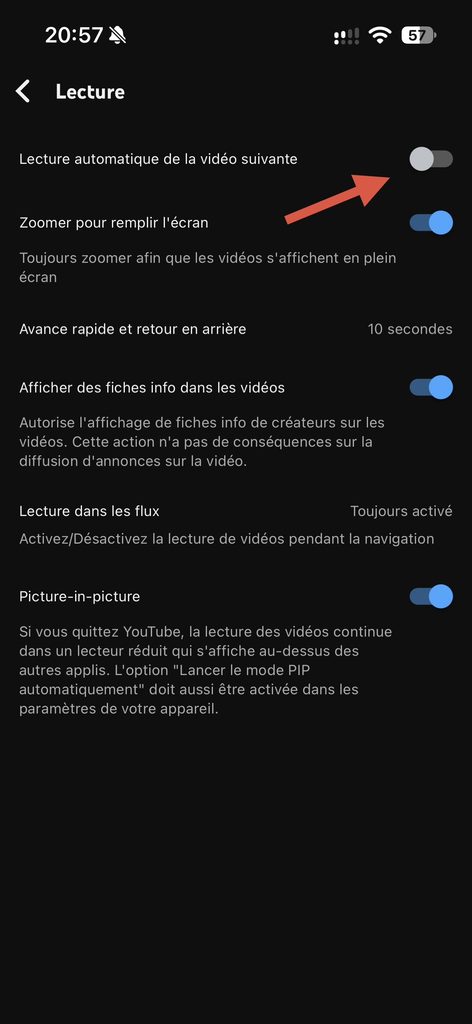
Task: Enable Lecture automatique de la vidéo suivante
Action: point(431,159)
